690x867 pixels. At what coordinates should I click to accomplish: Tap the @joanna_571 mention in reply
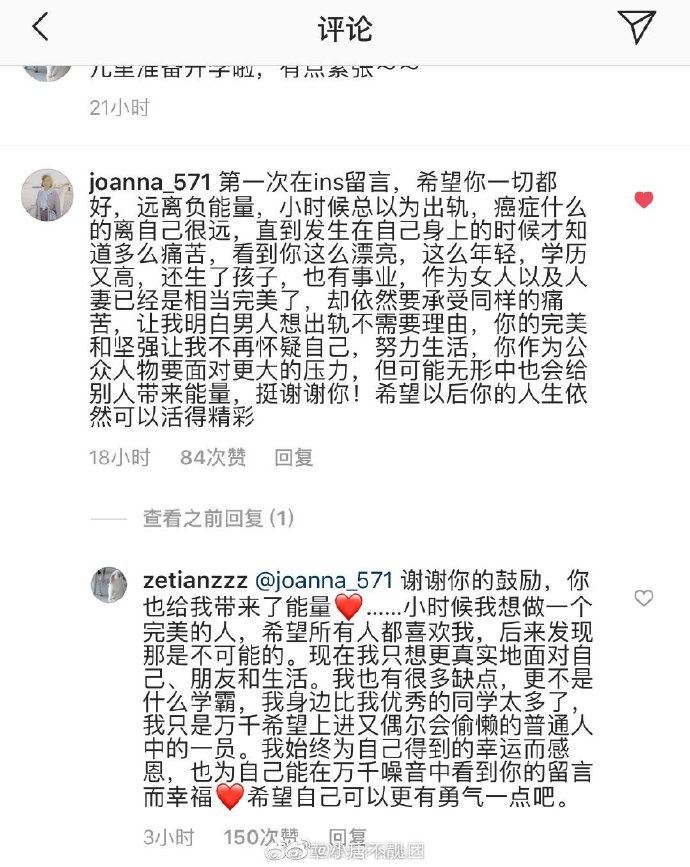328,580
